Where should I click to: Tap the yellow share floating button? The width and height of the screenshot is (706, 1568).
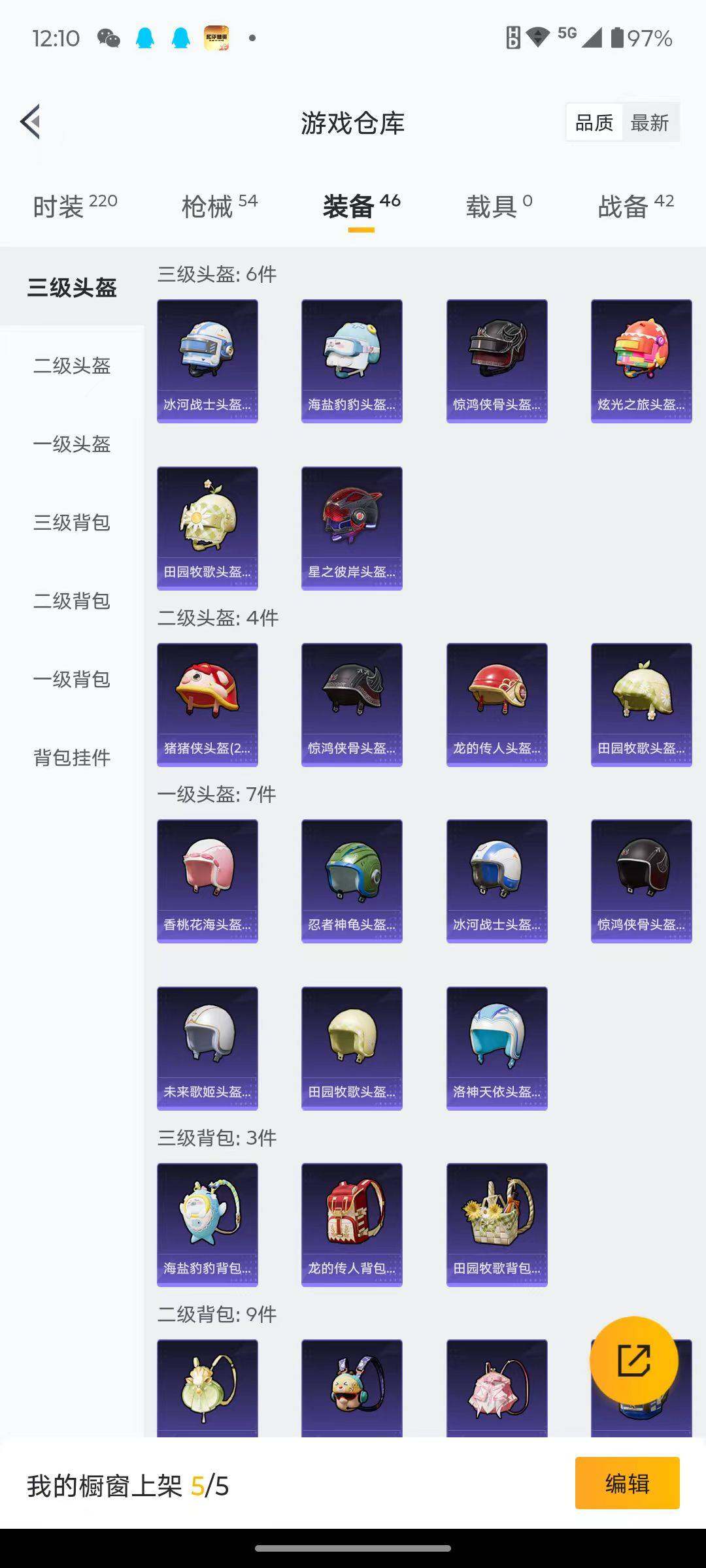[633, 1360]
